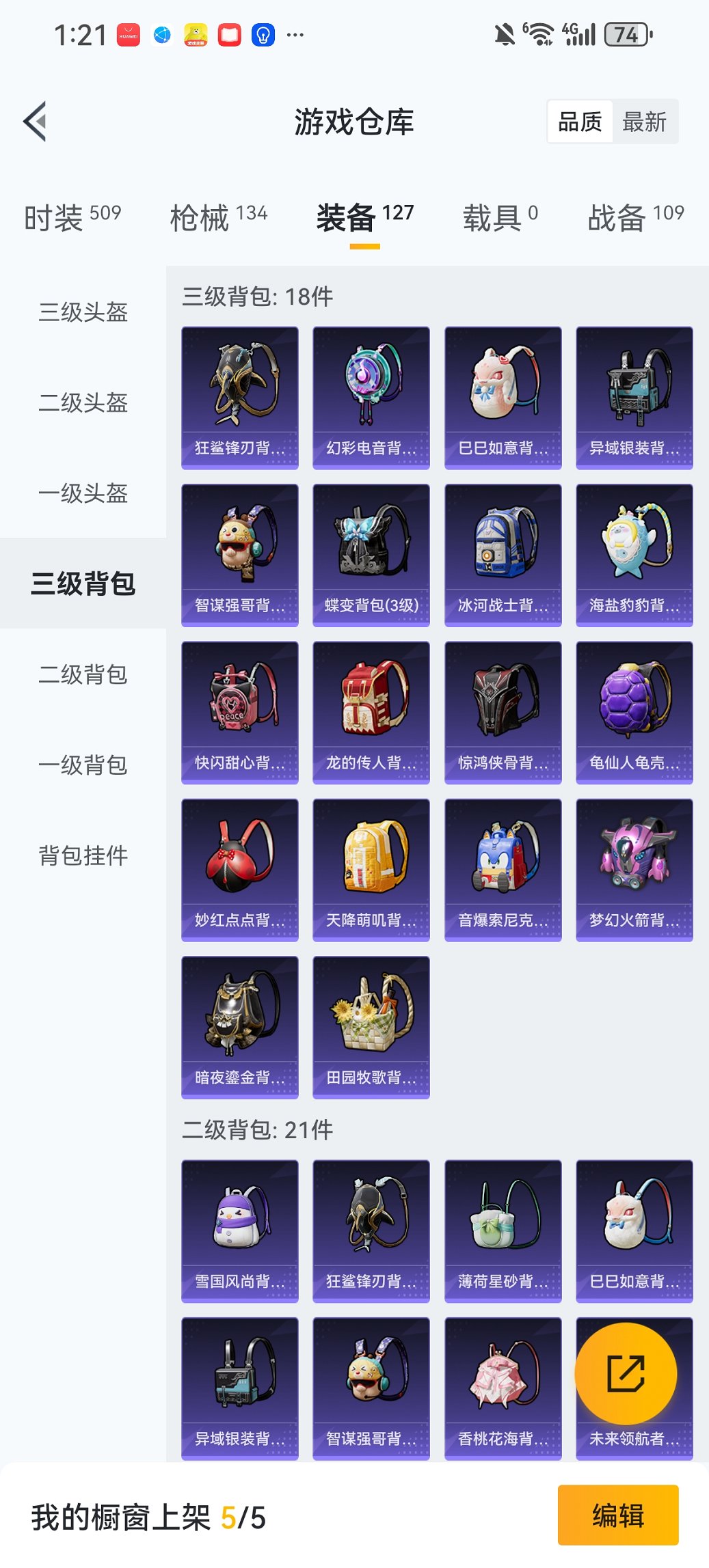Show the 一级背包 category items
Screen dimensions: 709x1568
82,765
